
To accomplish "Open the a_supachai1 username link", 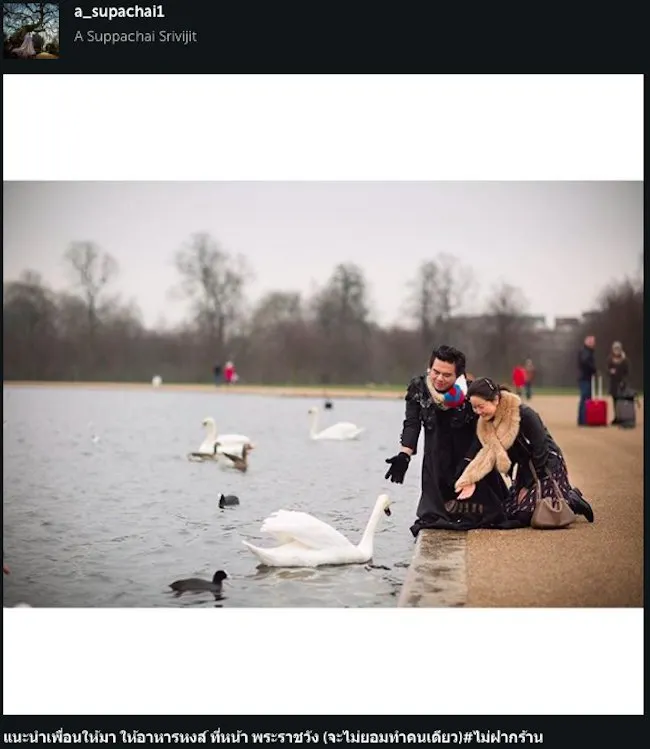I will 119,12.
